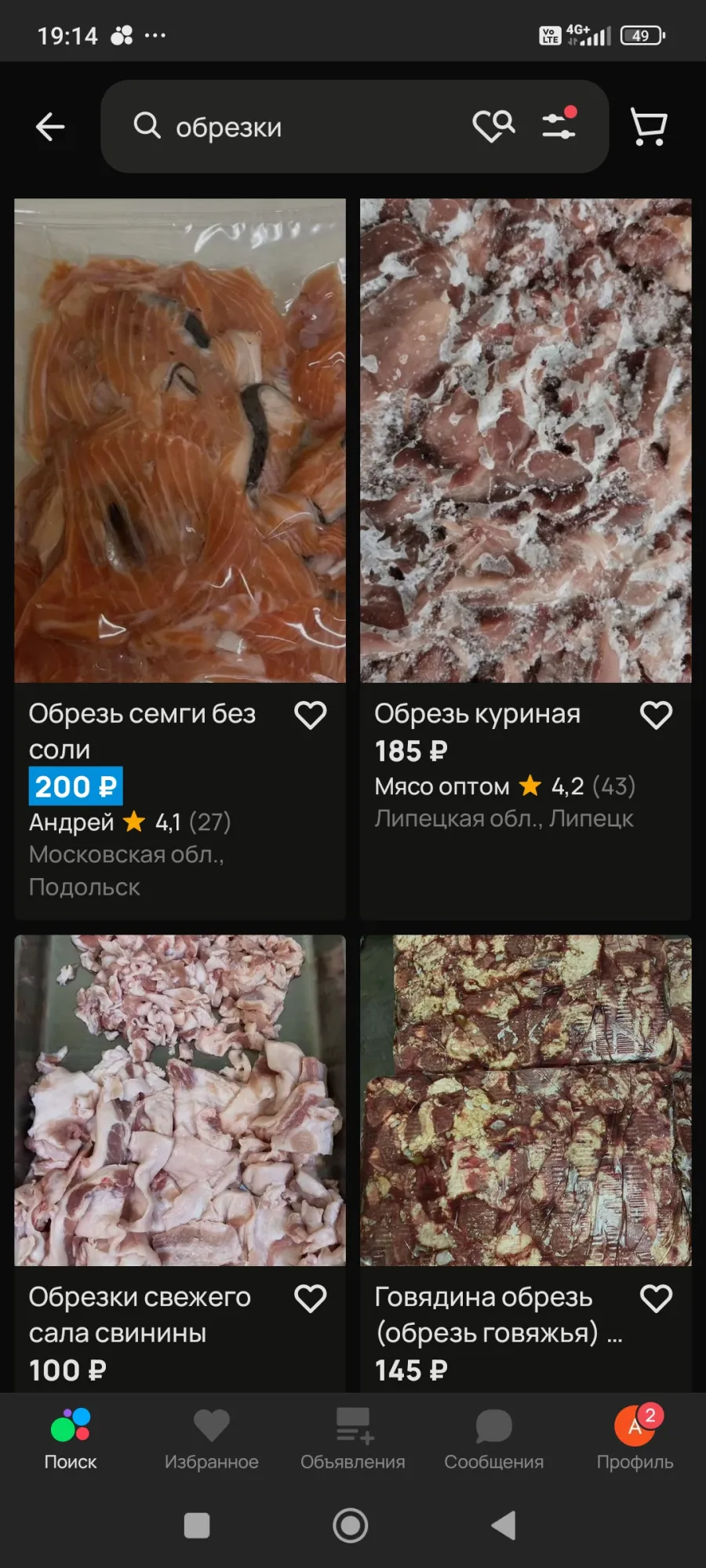Image resolution: width=706 pixels, height=1568 pixels.
Task: Go back using the top arrow
Action: point(50,126)
